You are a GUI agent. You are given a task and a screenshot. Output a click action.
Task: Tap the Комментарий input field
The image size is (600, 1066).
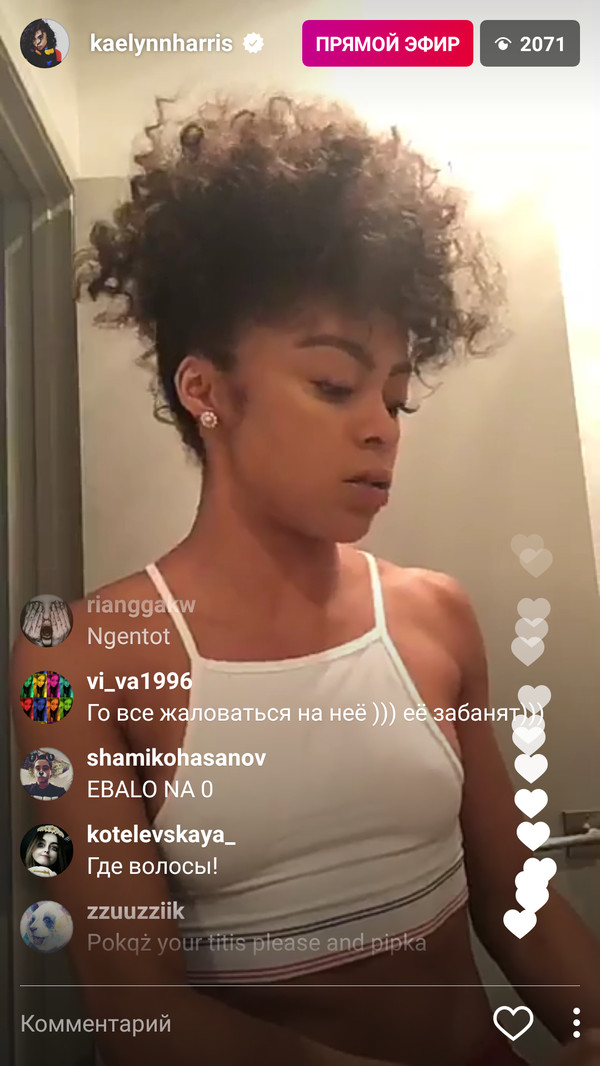point(240,1024)
